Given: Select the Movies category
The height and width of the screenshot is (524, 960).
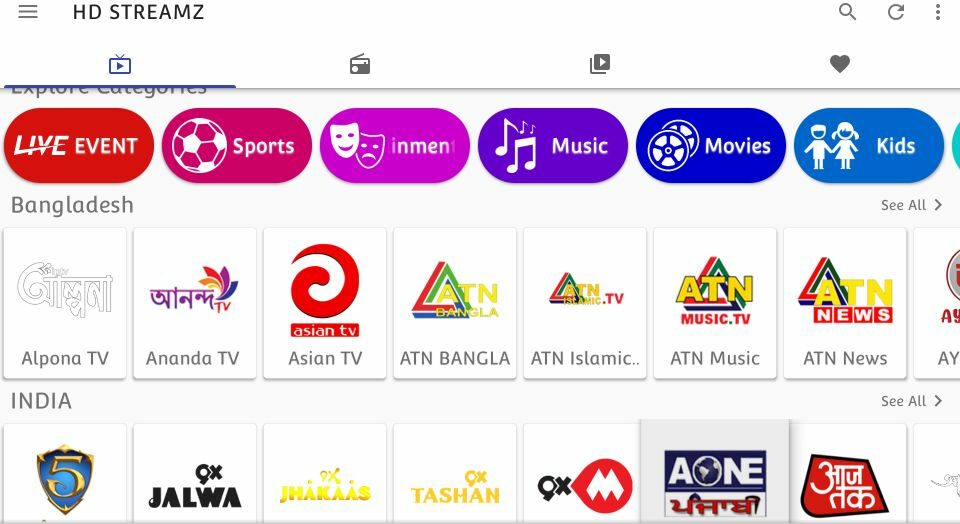Looking at the screenshot, I should pyautogui.click(x=710, y=146).
